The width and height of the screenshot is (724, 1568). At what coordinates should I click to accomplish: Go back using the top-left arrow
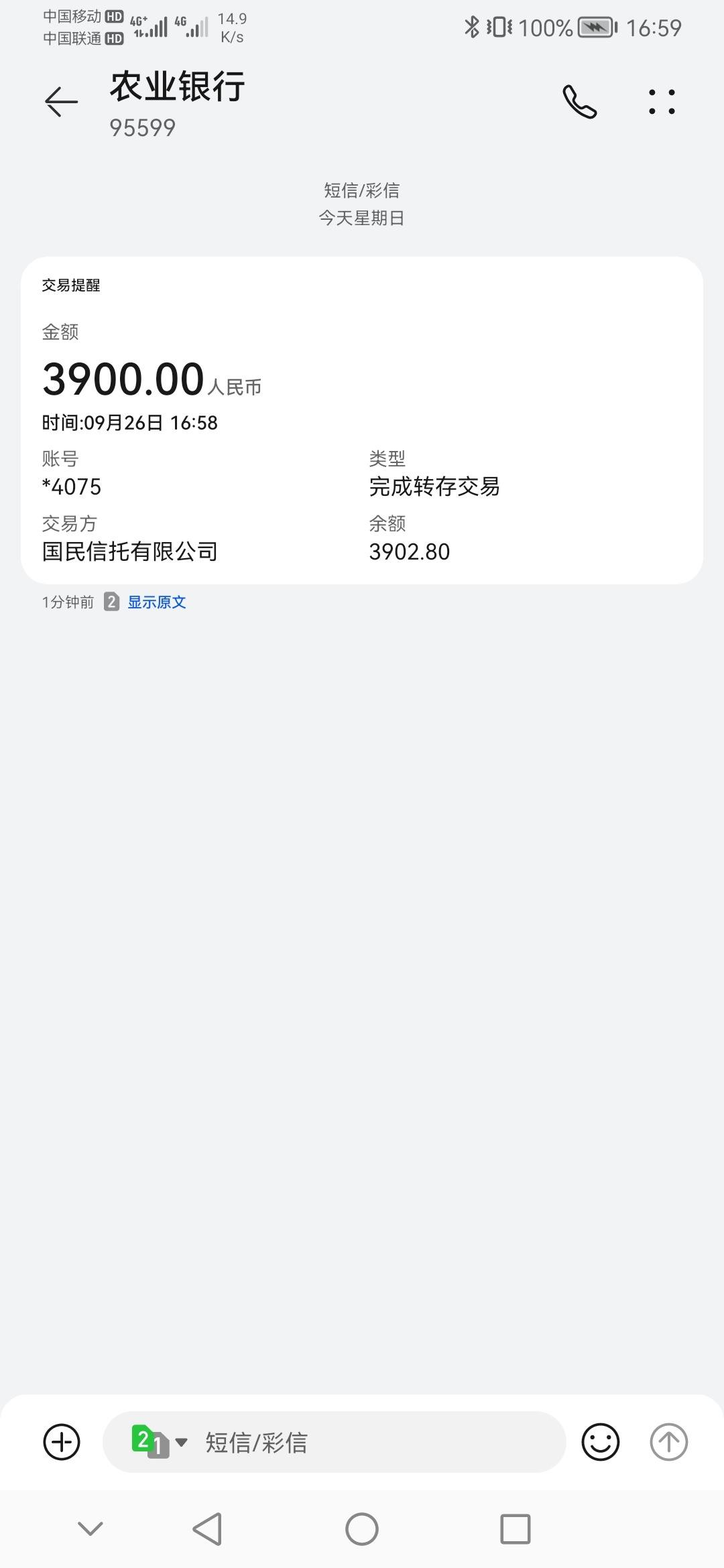pos(61,102)
